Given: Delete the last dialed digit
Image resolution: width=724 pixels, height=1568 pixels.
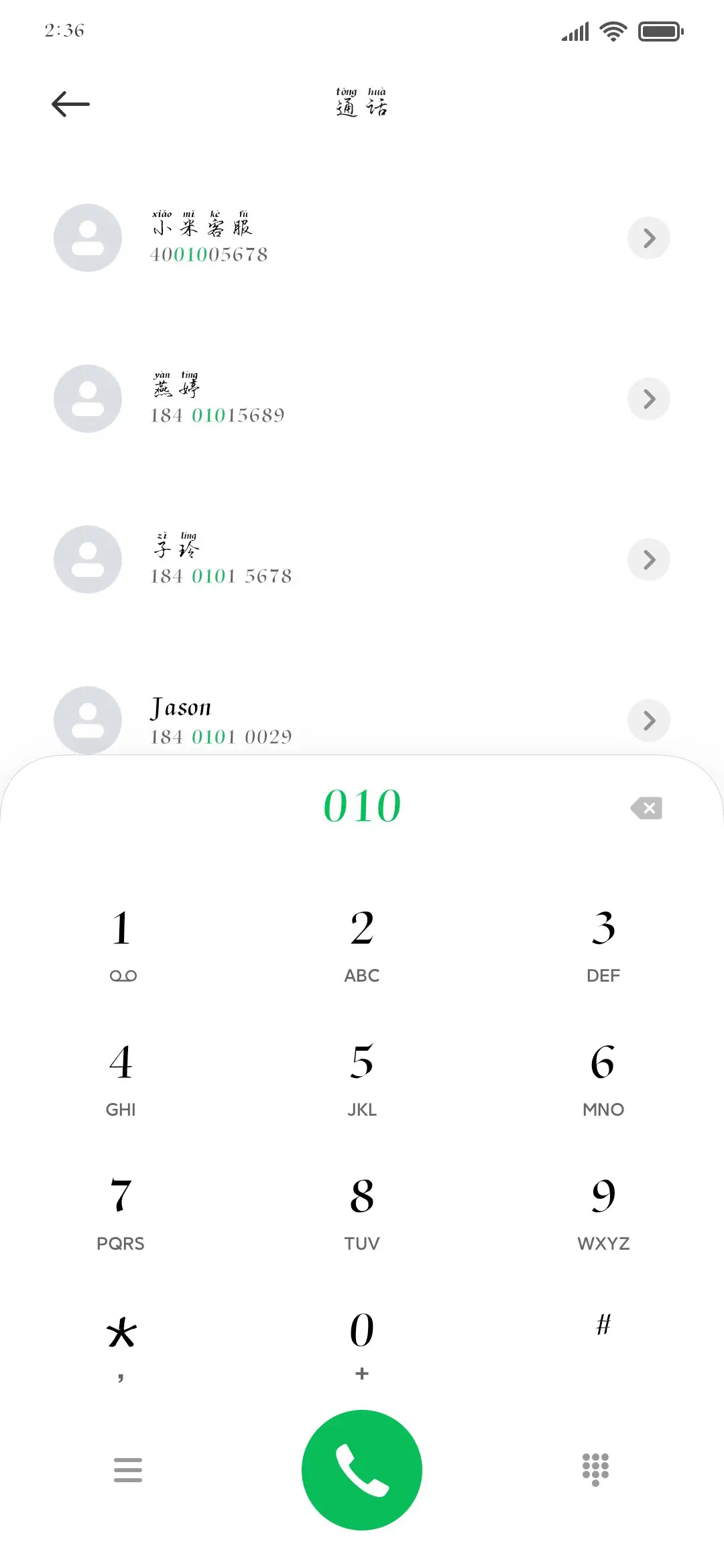Looking at the screenshot, I should [x=646, y=807].
